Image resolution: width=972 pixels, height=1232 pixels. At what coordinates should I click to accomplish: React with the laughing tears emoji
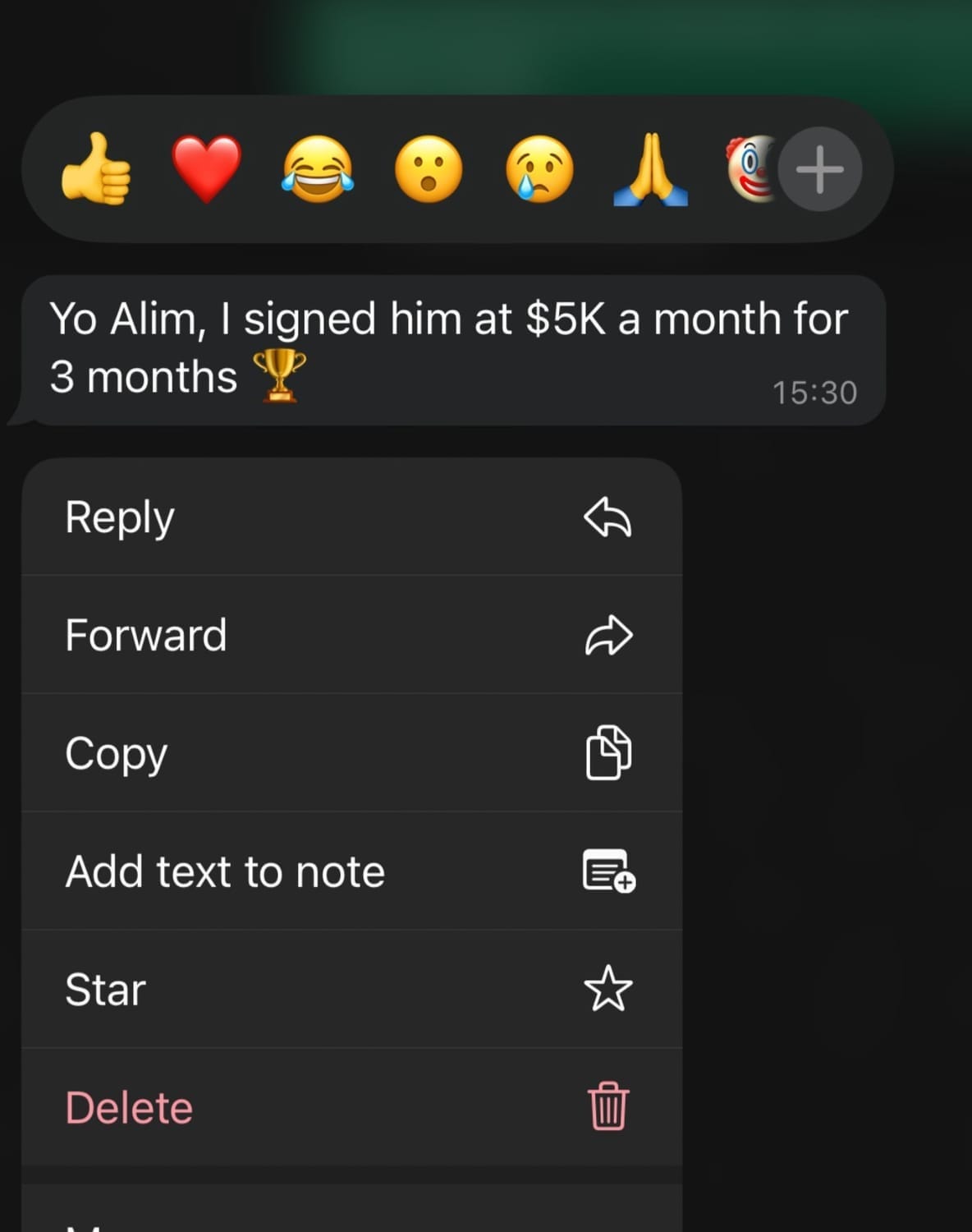318,169
